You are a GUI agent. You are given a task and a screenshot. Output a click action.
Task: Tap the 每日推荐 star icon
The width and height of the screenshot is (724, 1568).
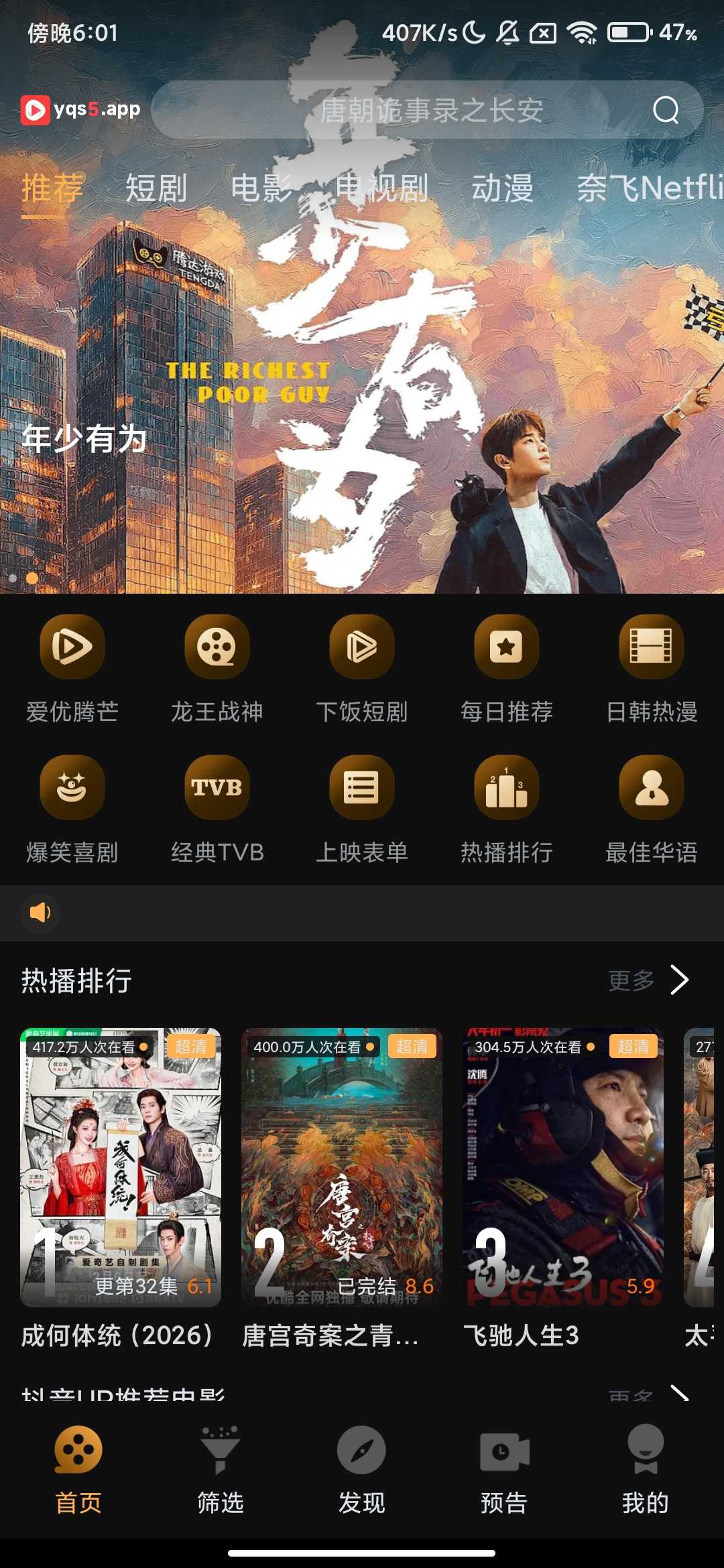pos(506,648)
